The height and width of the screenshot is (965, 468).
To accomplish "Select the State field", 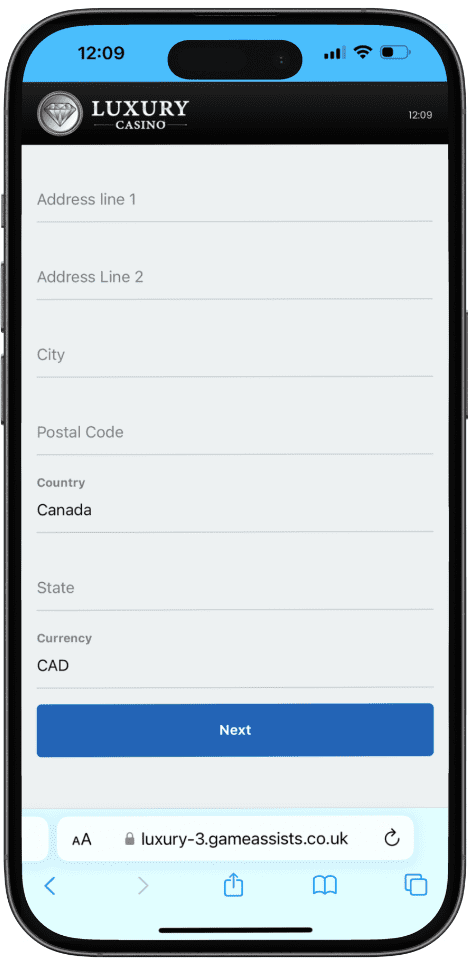I will pos(235,588).
